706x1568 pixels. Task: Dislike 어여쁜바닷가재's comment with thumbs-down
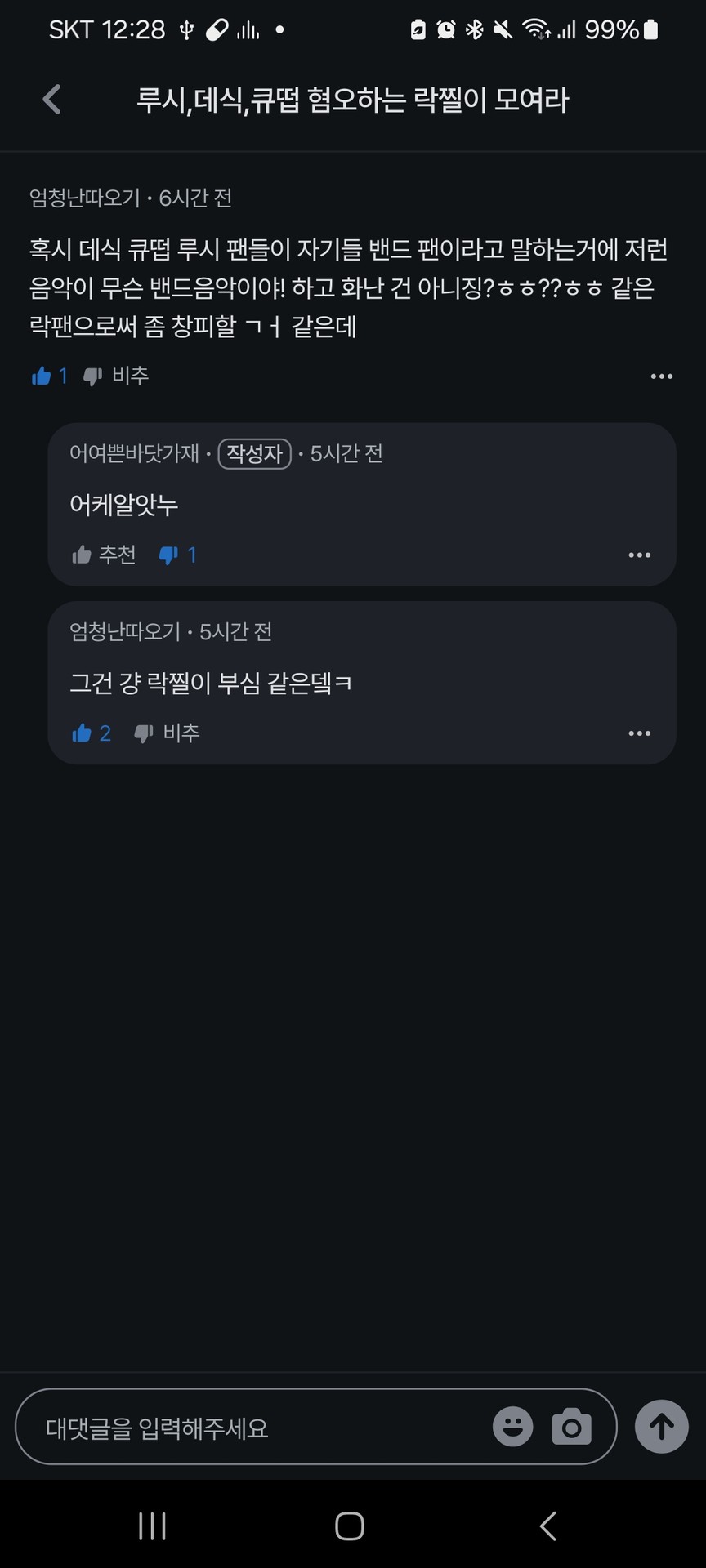click(x=168, y=555)
